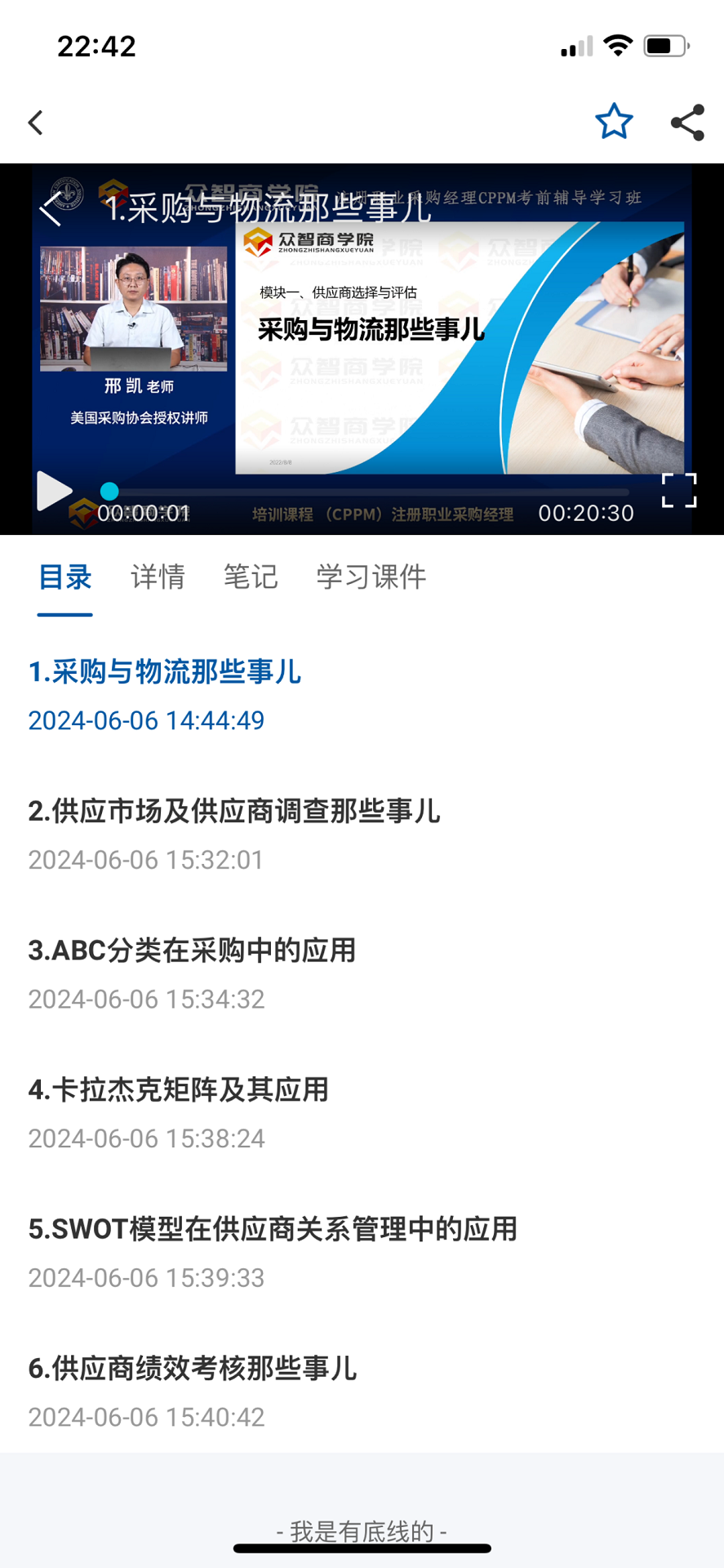Switch back to the 目录 tab

(x=64, y=577)
